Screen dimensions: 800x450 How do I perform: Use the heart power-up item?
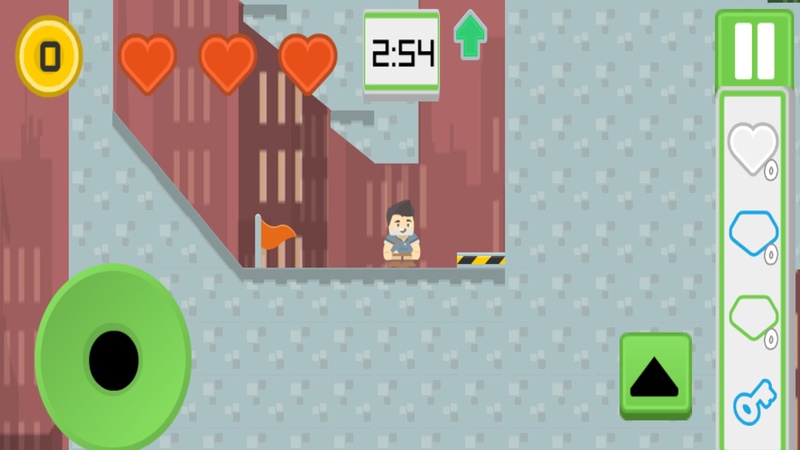pos(752,148)
